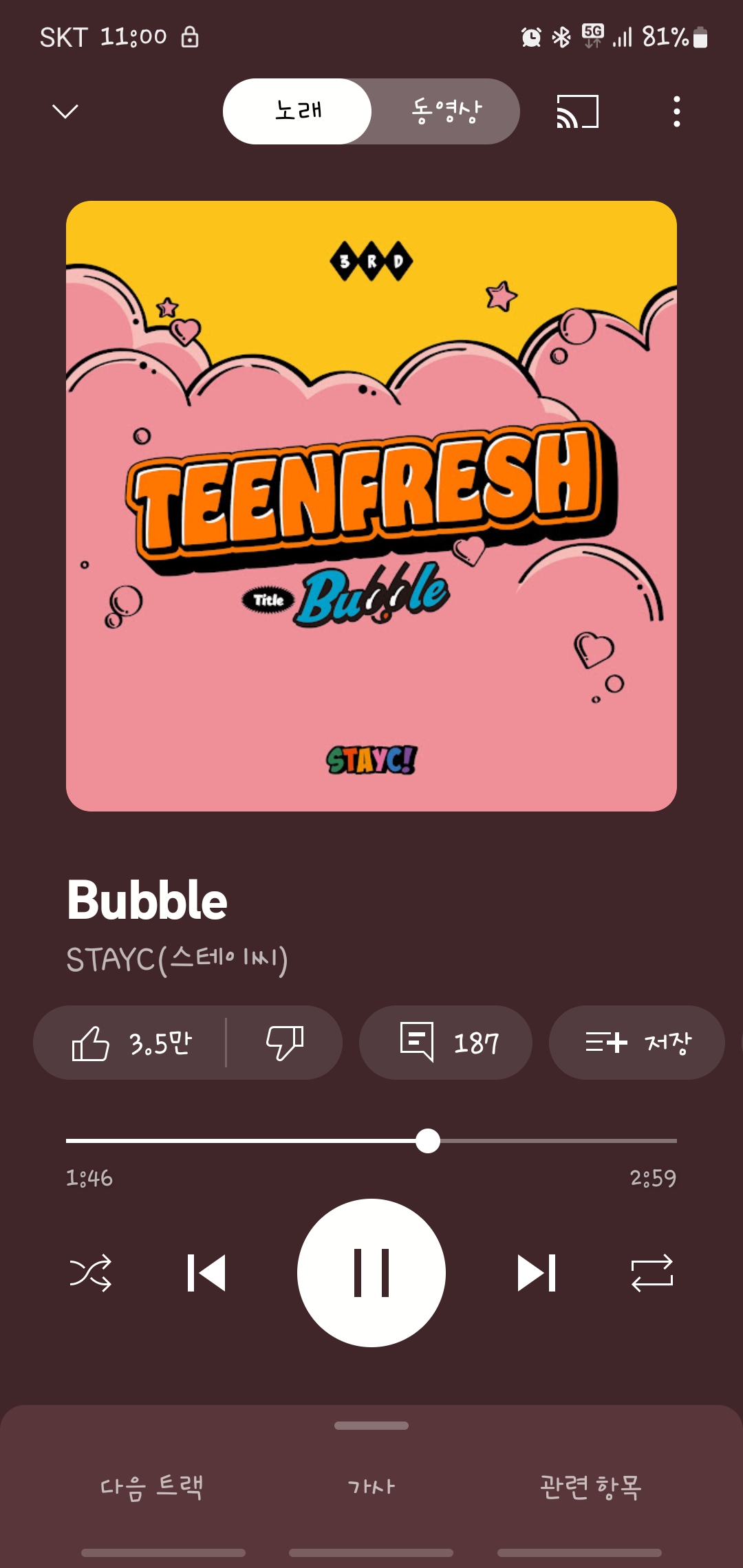This screenshot has height=1568, width=743.
Task: Pause the current song
Action: coord(371,1273)
